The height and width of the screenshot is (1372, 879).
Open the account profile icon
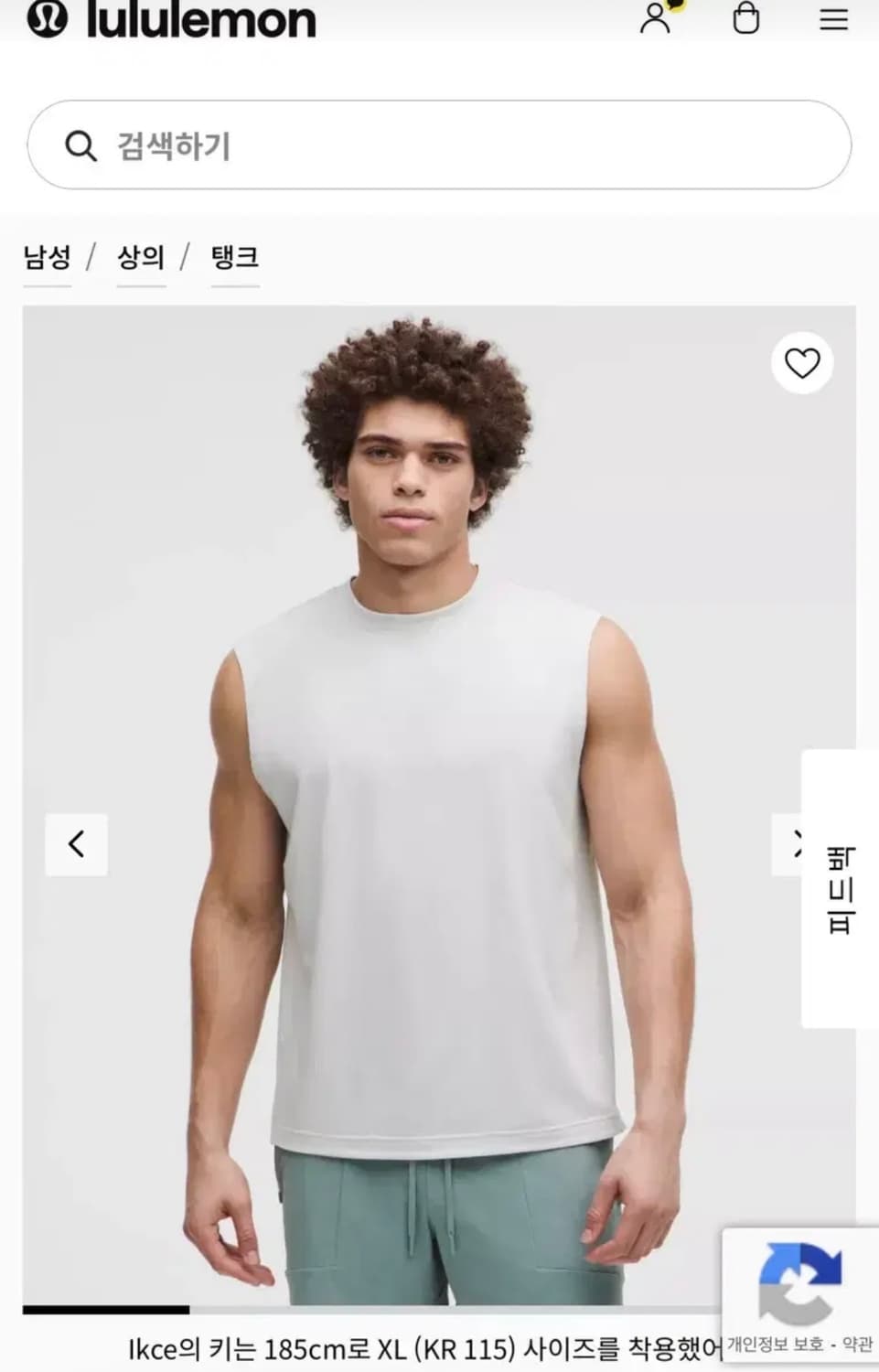(x=655, y=20)
